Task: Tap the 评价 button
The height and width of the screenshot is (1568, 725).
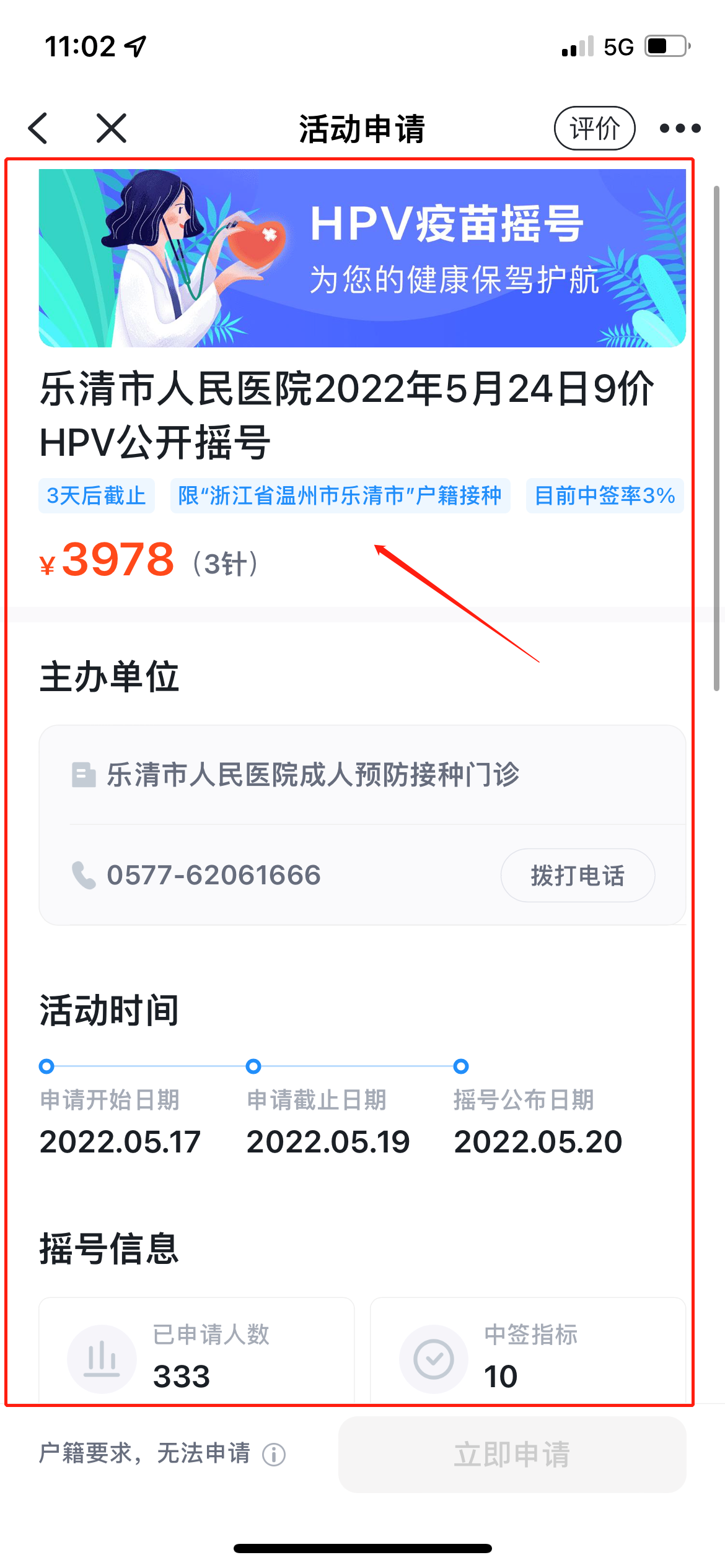Action: click(594, 128)
